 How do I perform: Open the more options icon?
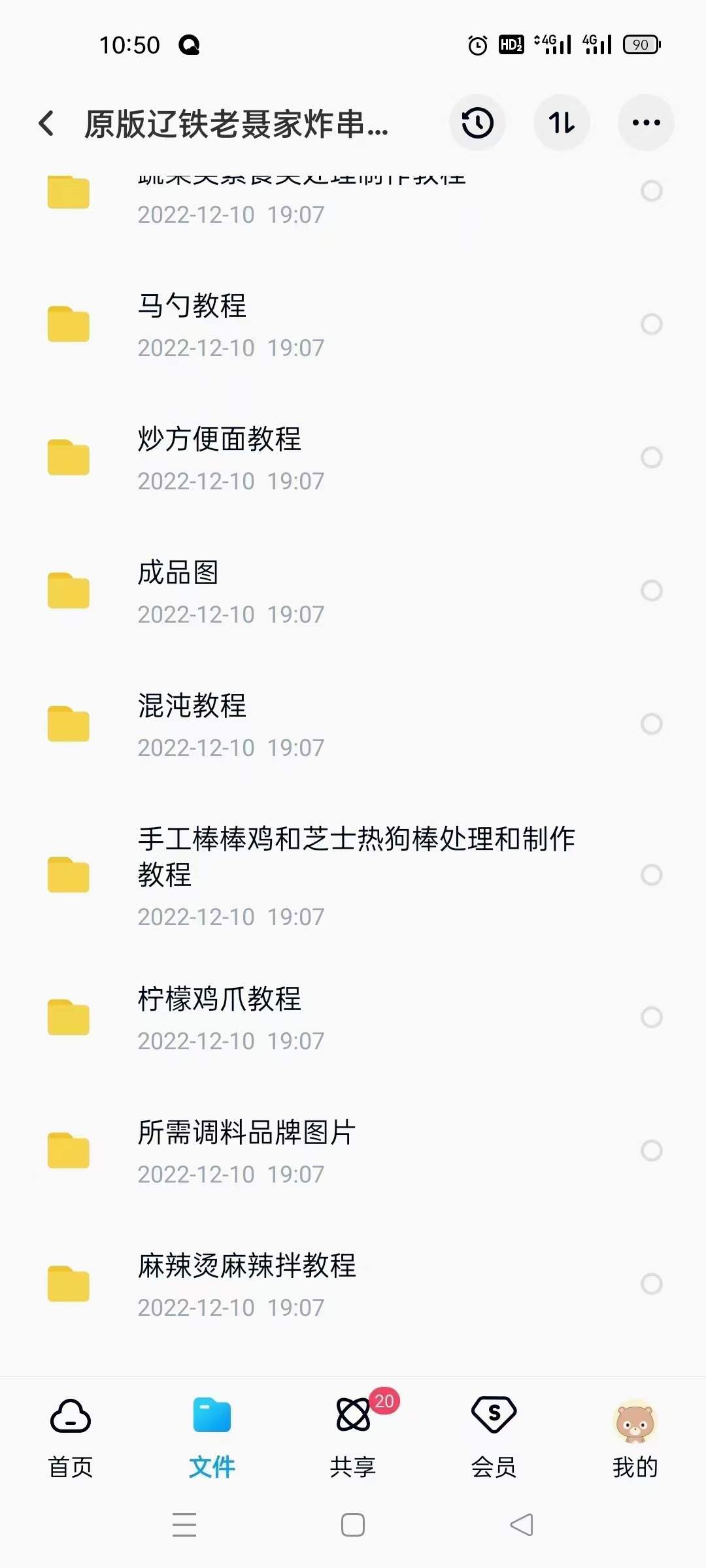[646, 122]
